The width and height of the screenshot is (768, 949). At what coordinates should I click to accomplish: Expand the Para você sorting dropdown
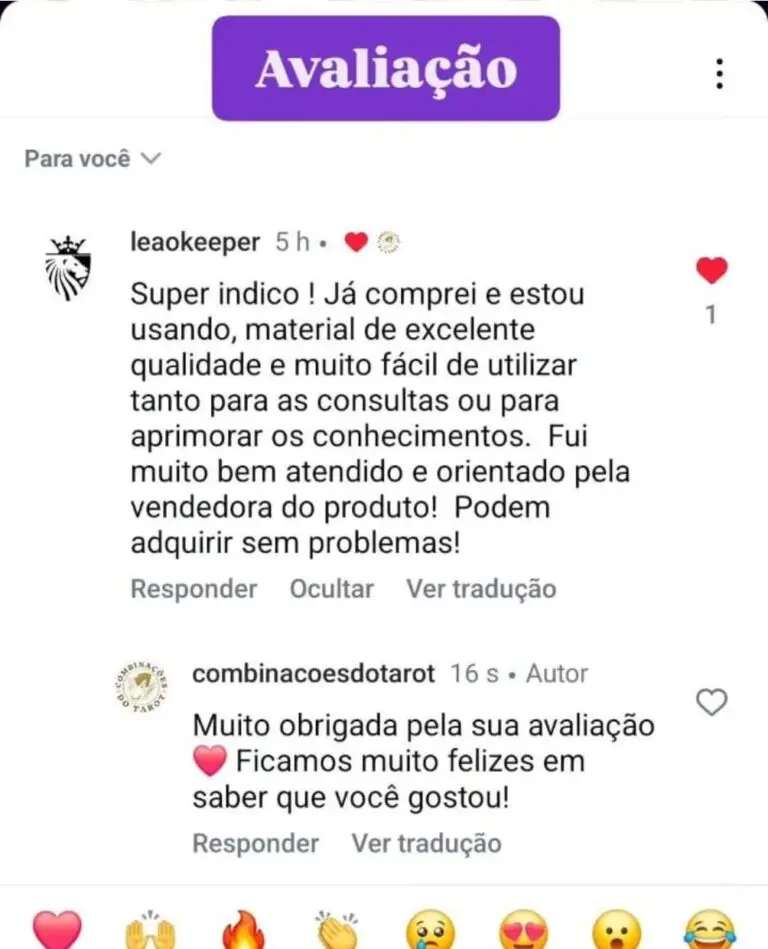click(x=92, y=158)
